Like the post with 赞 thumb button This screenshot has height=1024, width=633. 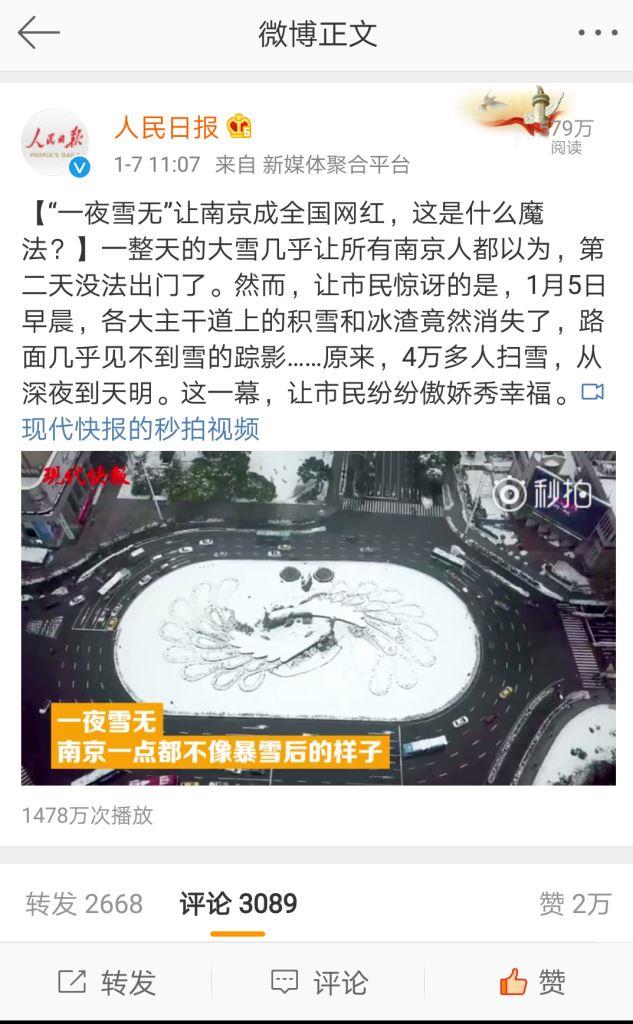[532, 982]
